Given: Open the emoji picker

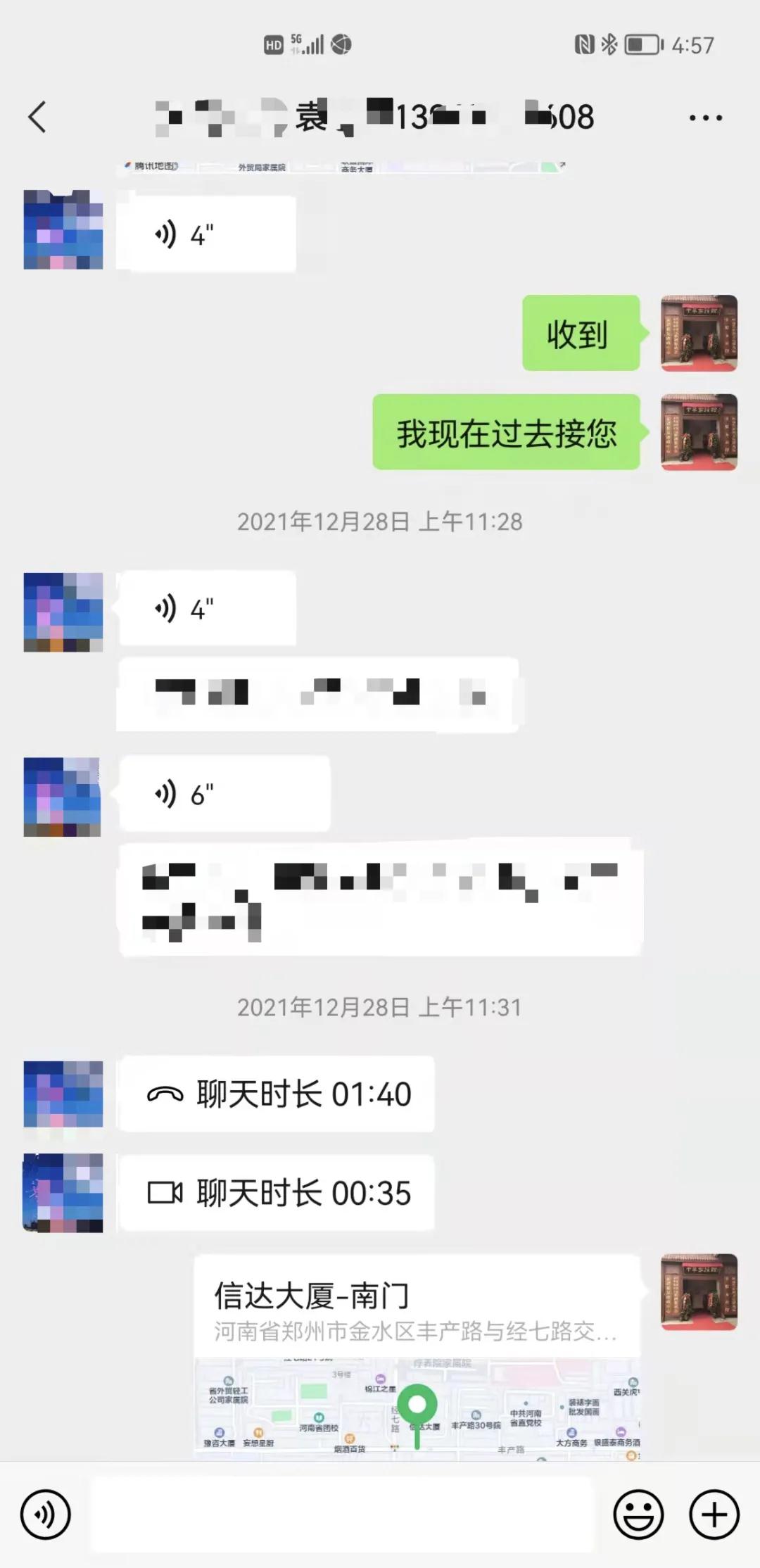Looking at the screenshot, I should pyautogui.click(x=638, y=1515).
